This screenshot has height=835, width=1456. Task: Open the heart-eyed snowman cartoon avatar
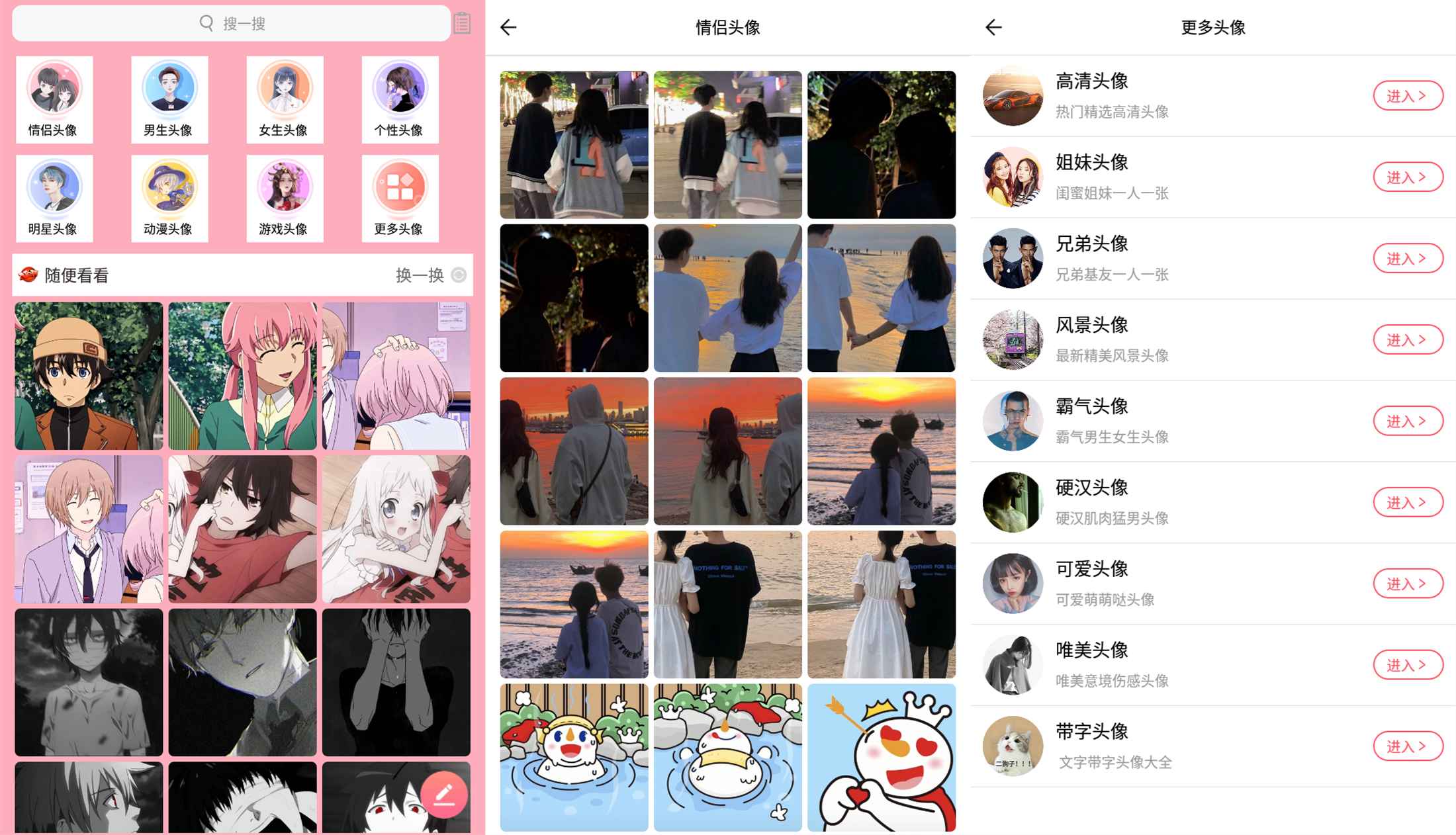pos(881,758)
